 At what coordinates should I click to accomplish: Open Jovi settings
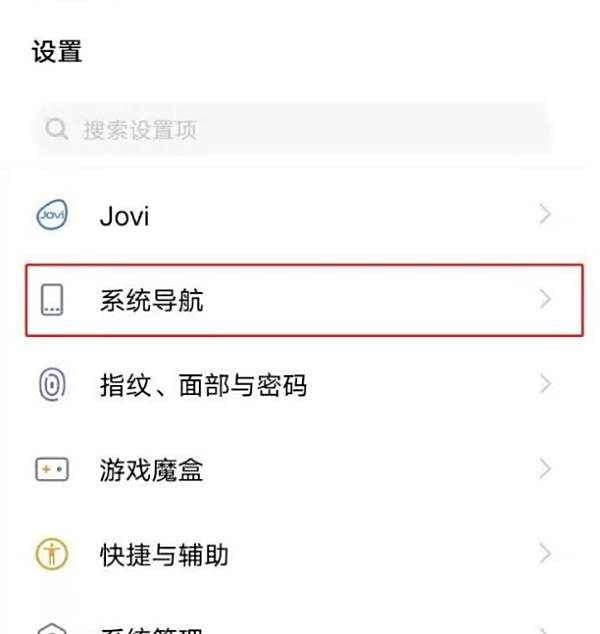tap(300, 215)
